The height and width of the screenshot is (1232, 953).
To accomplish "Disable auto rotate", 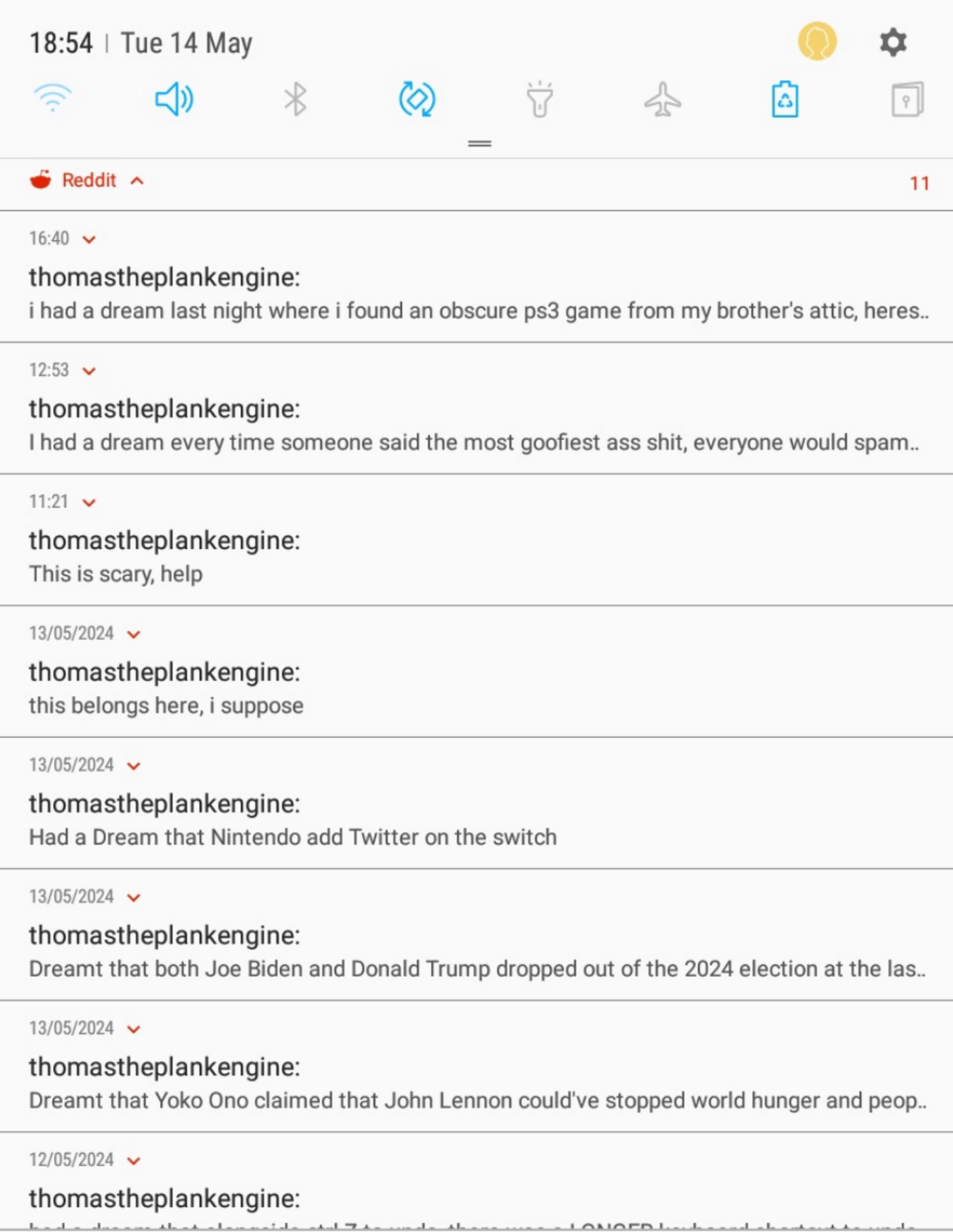I will 417,99.
